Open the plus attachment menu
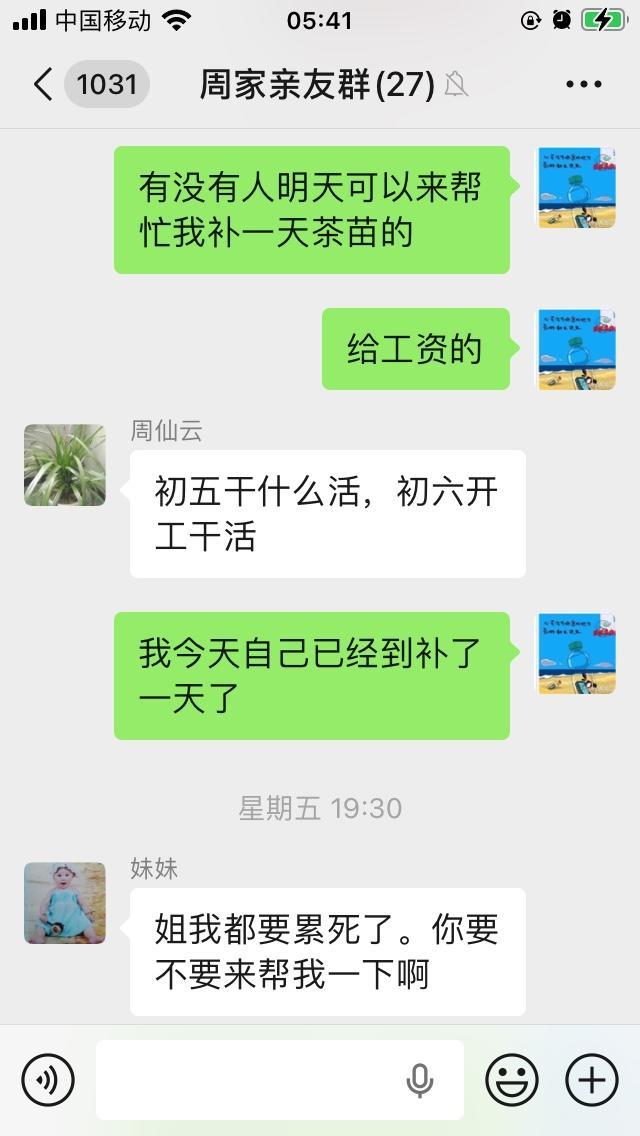The width and height of the screenshot is (640, 1136). click(x=592, y=1080)
